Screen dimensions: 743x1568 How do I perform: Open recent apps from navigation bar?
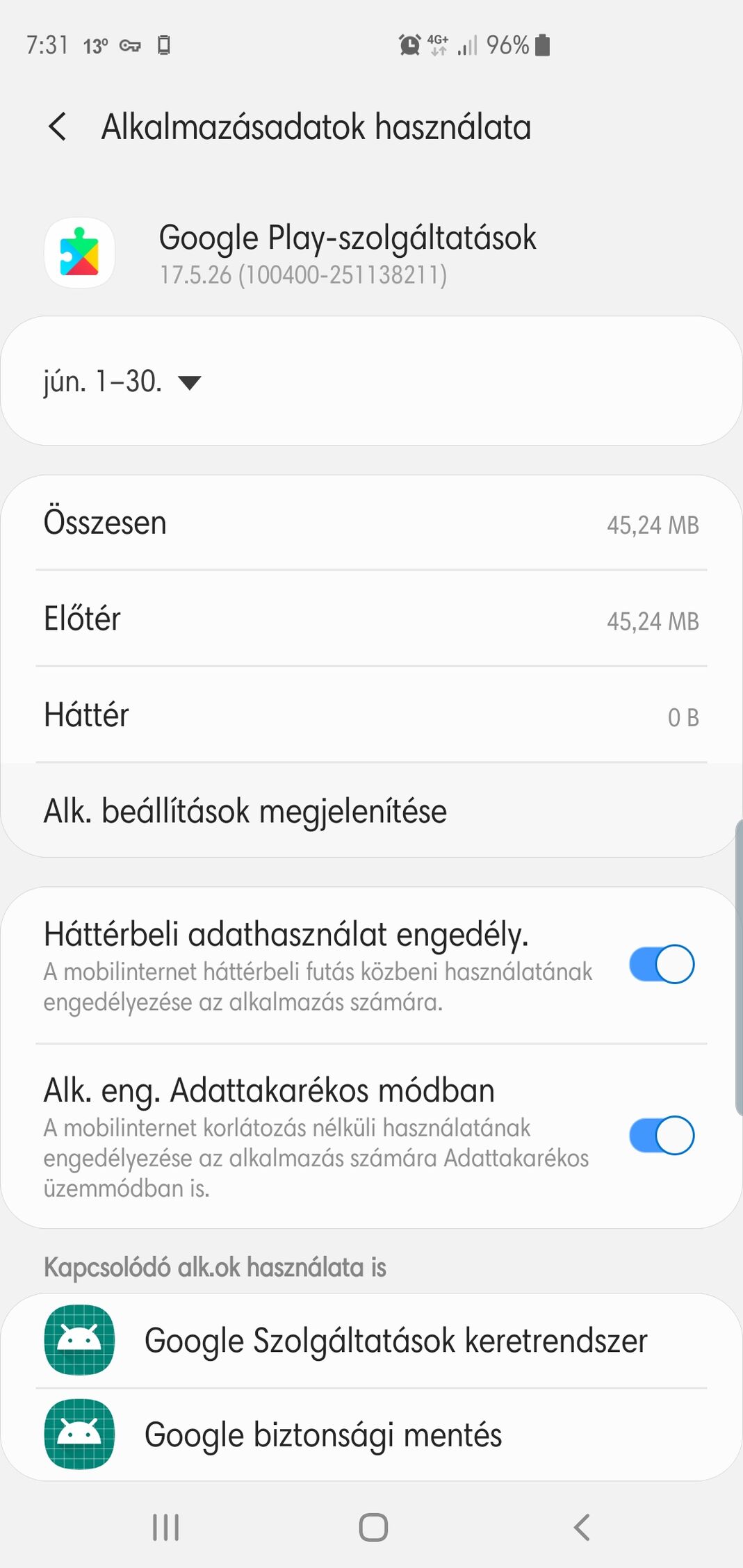tap(165, 1528)
